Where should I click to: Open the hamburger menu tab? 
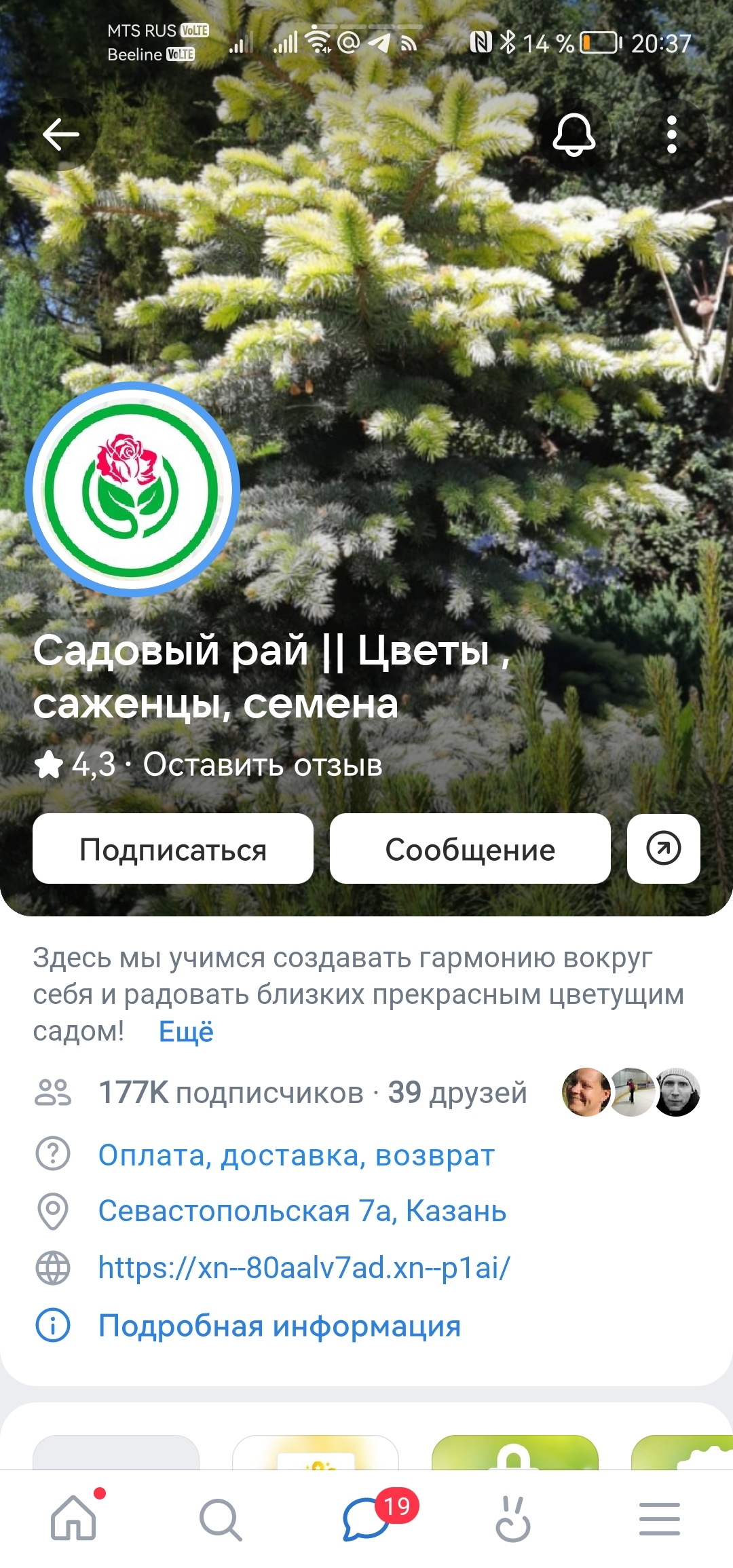click(x=660, y=1519)
